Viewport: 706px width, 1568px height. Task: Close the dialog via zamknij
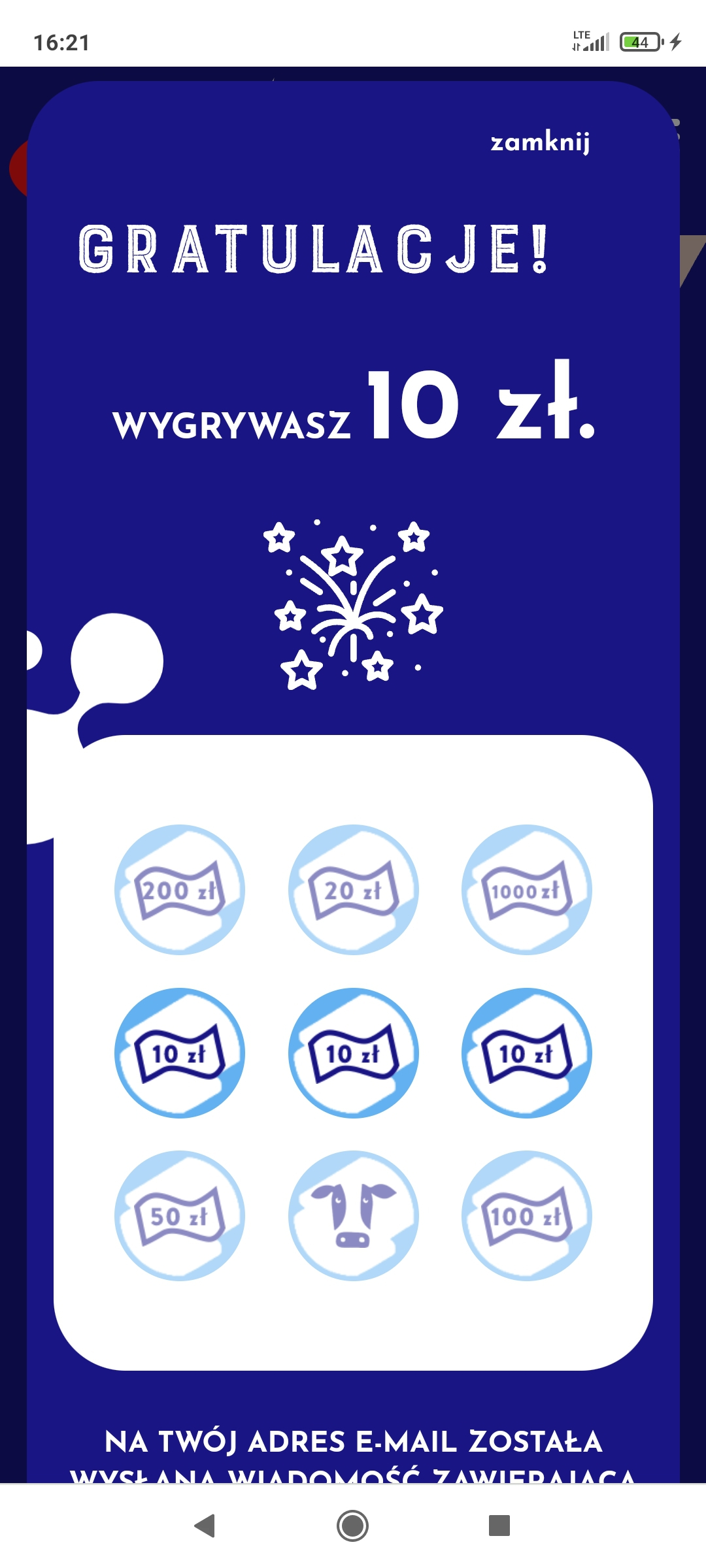pyautogui.click(x=540, y=142)
